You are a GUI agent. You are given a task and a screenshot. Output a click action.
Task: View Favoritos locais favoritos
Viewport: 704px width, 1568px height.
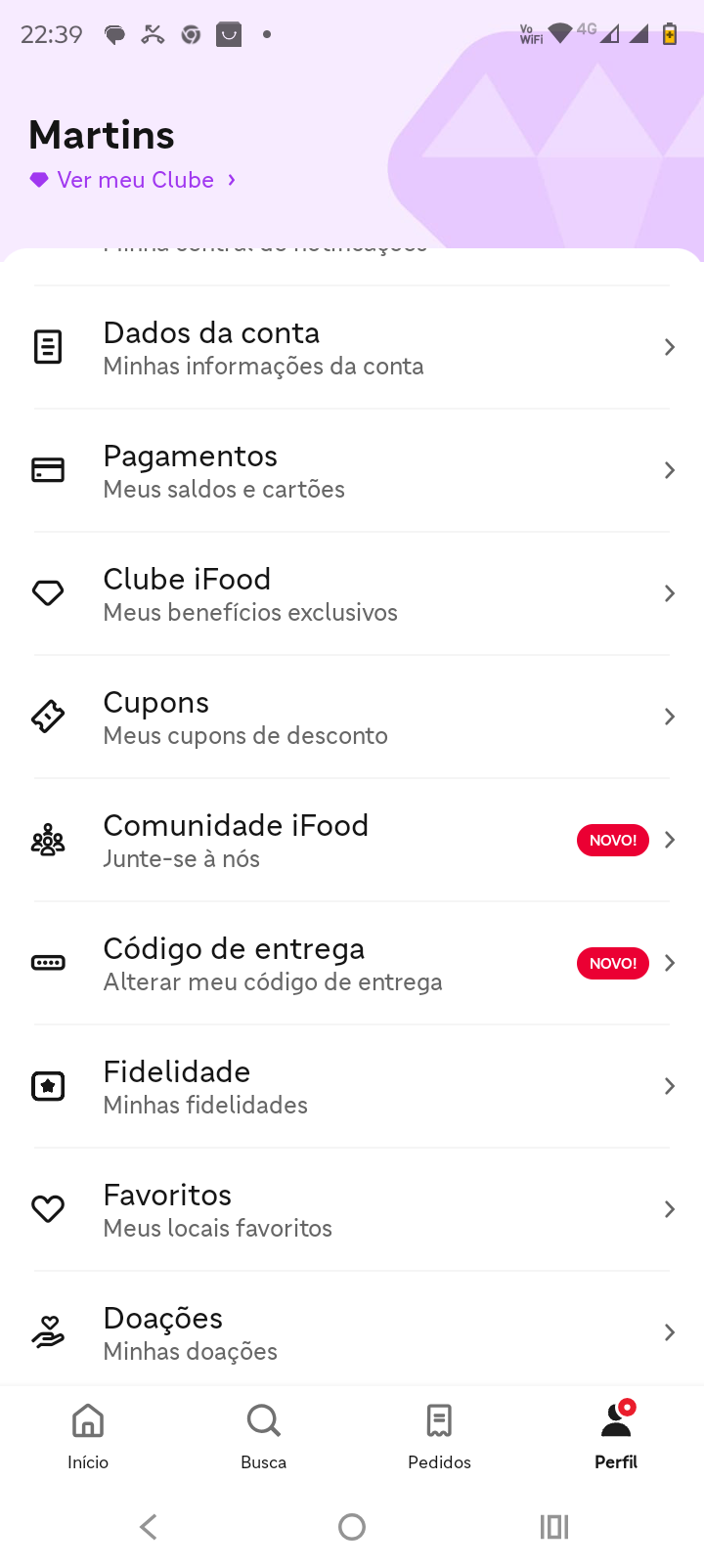tap(352, 1210)
